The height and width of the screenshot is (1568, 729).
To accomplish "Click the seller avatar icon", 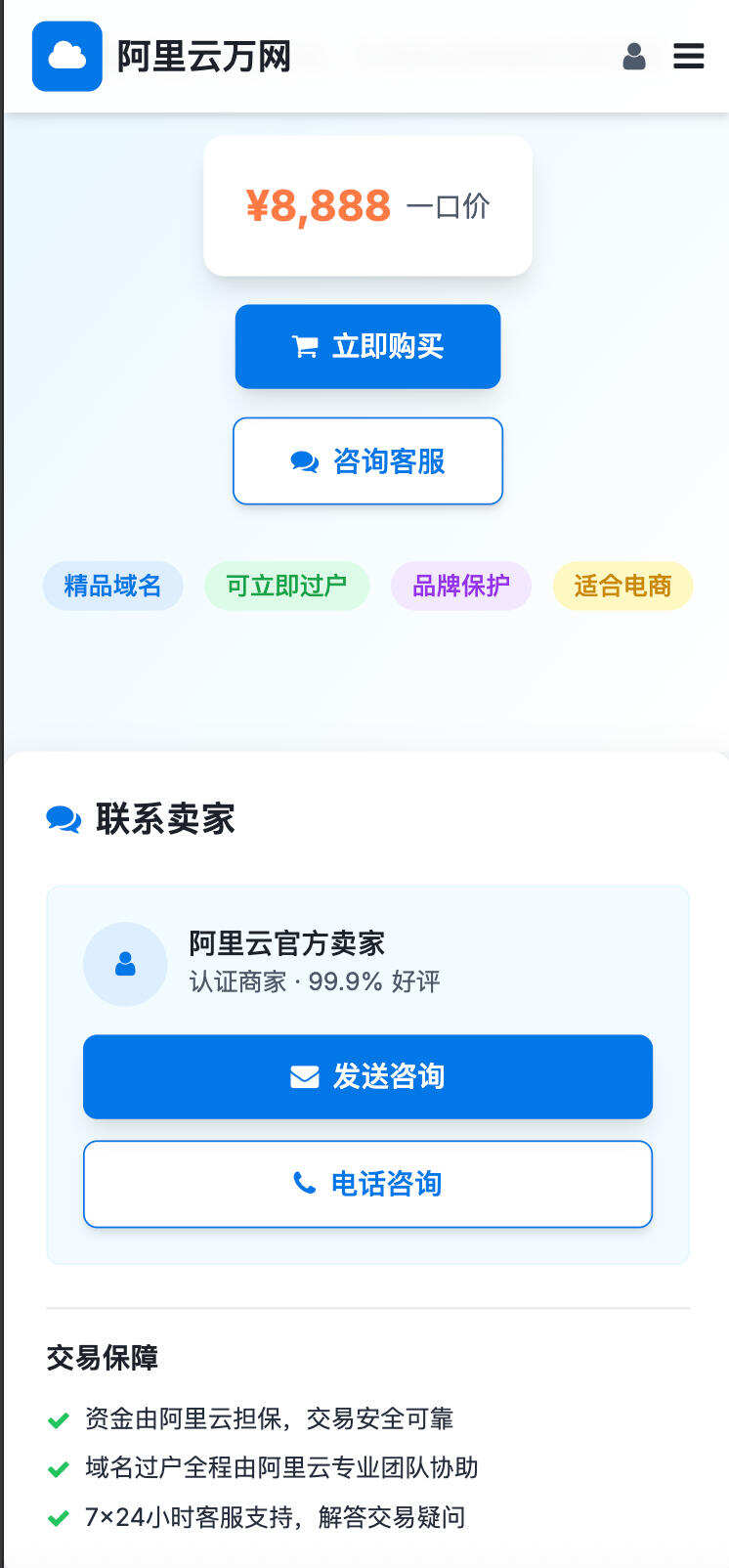I will coord(124,963).
